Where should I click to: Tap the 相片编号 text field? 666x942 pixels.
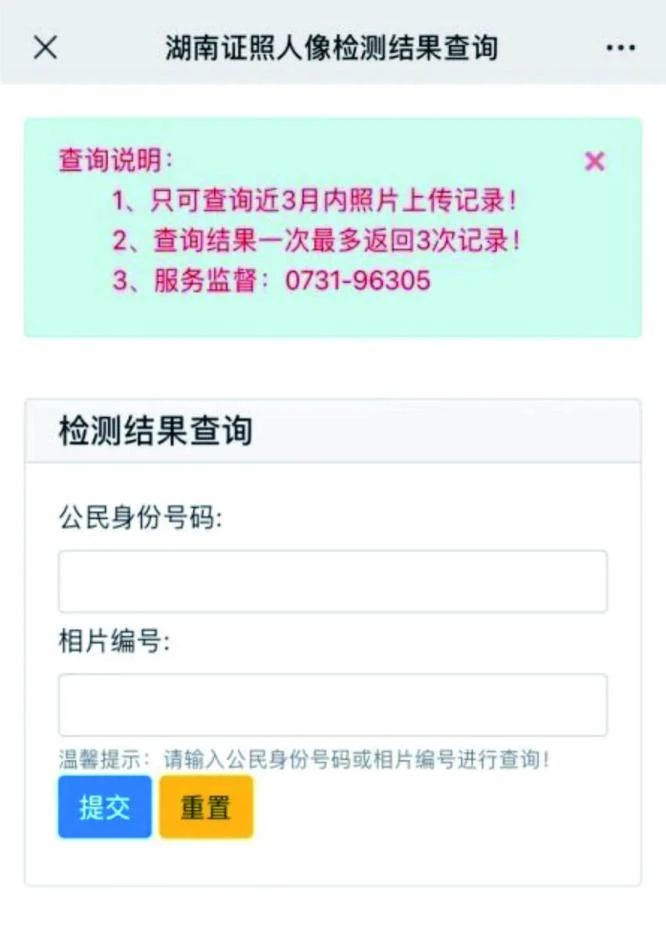332,704
